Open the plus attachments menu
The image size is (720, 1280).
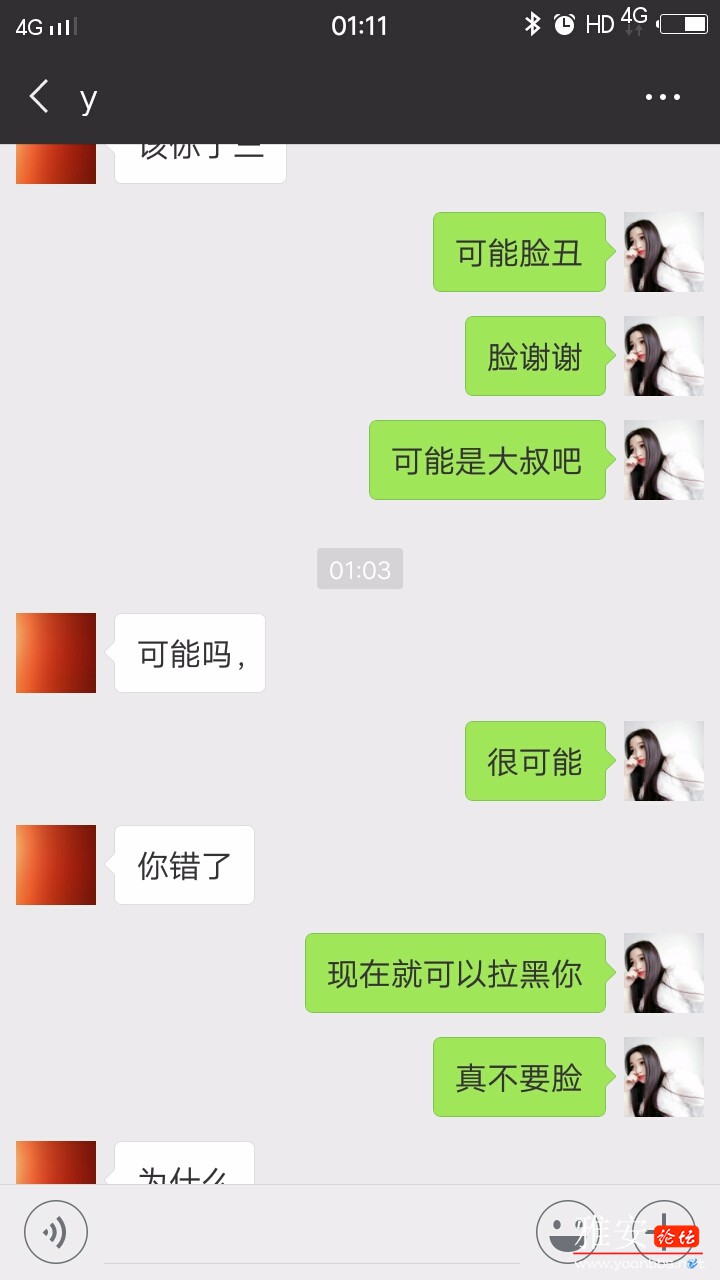pos(664,1230)
